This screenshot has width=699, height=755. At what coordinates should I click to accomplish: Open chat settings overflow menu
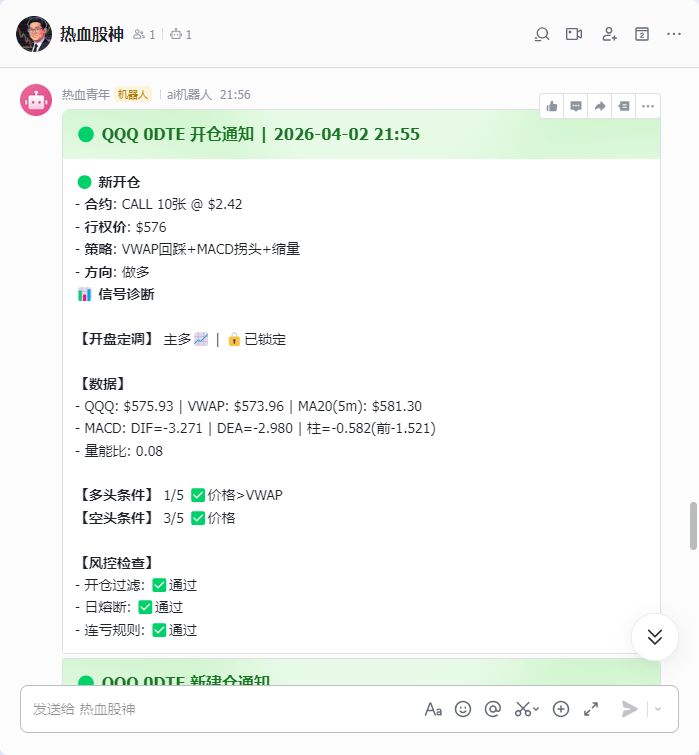pos(675,34)
